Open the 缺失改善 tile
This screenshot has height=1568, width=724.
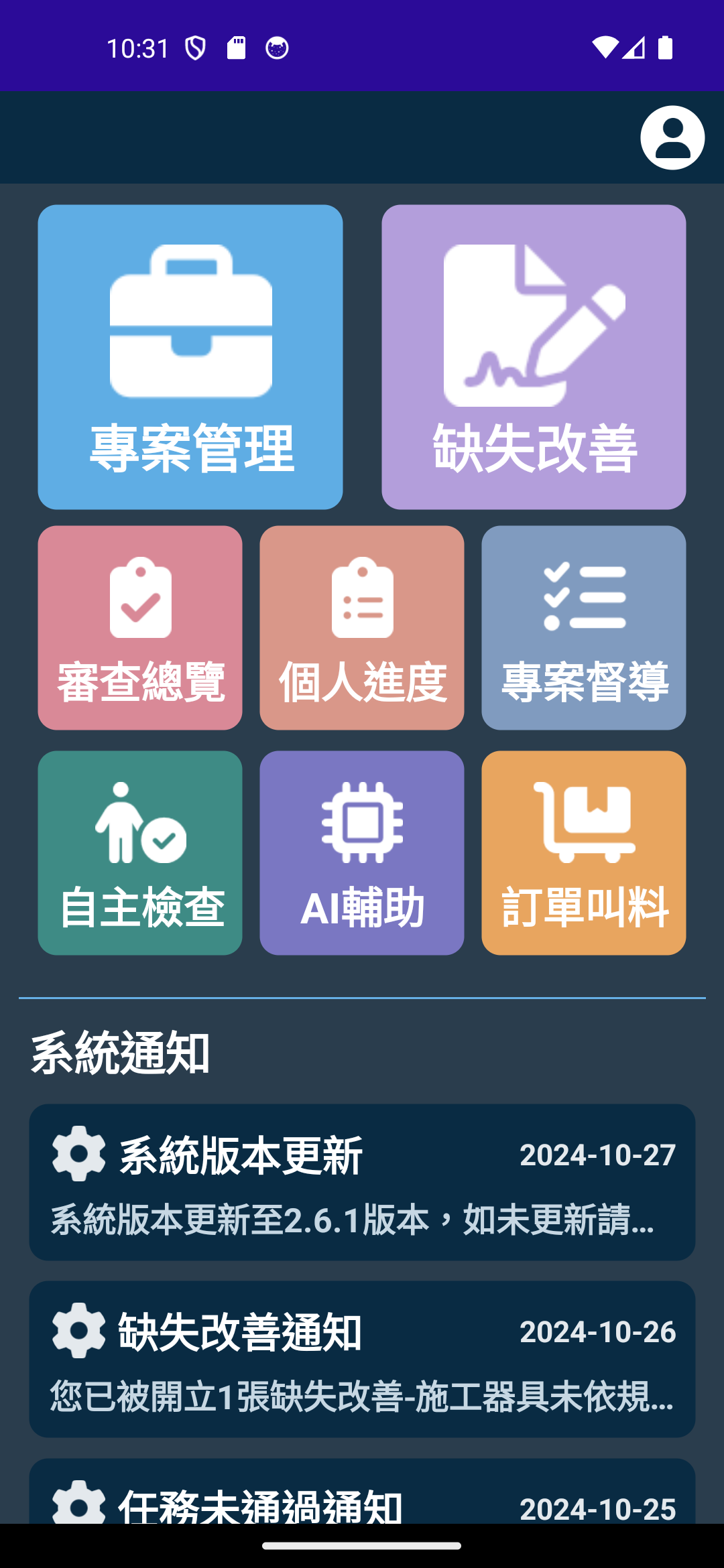point(534,357)
